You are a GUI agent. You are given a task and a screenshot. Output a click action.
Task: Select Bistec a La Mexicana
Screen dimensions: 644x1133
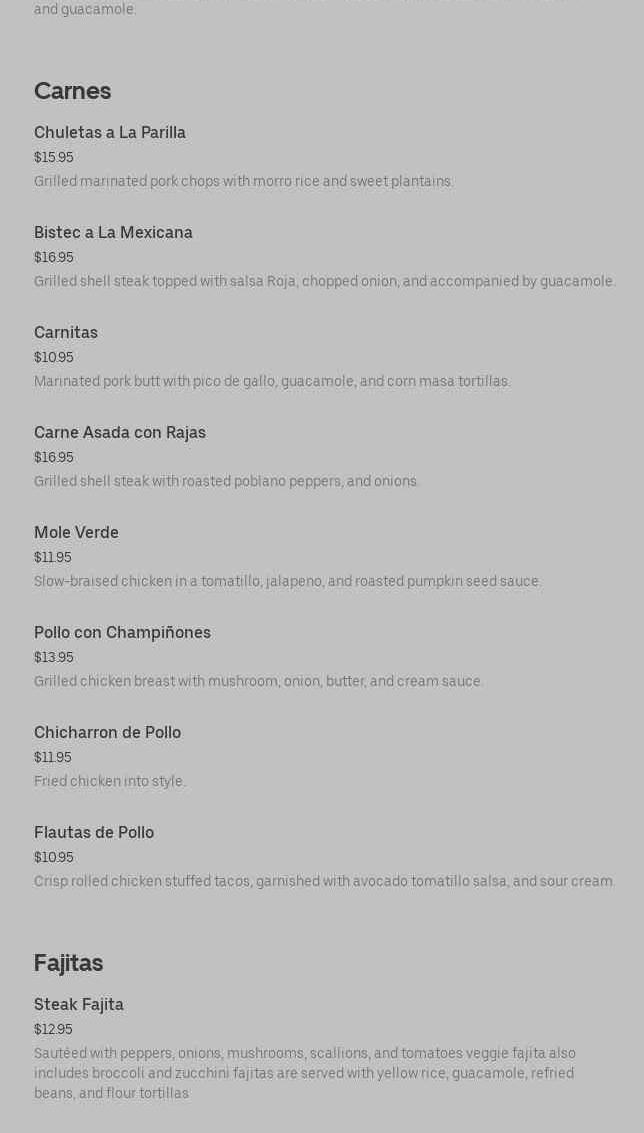113,233
